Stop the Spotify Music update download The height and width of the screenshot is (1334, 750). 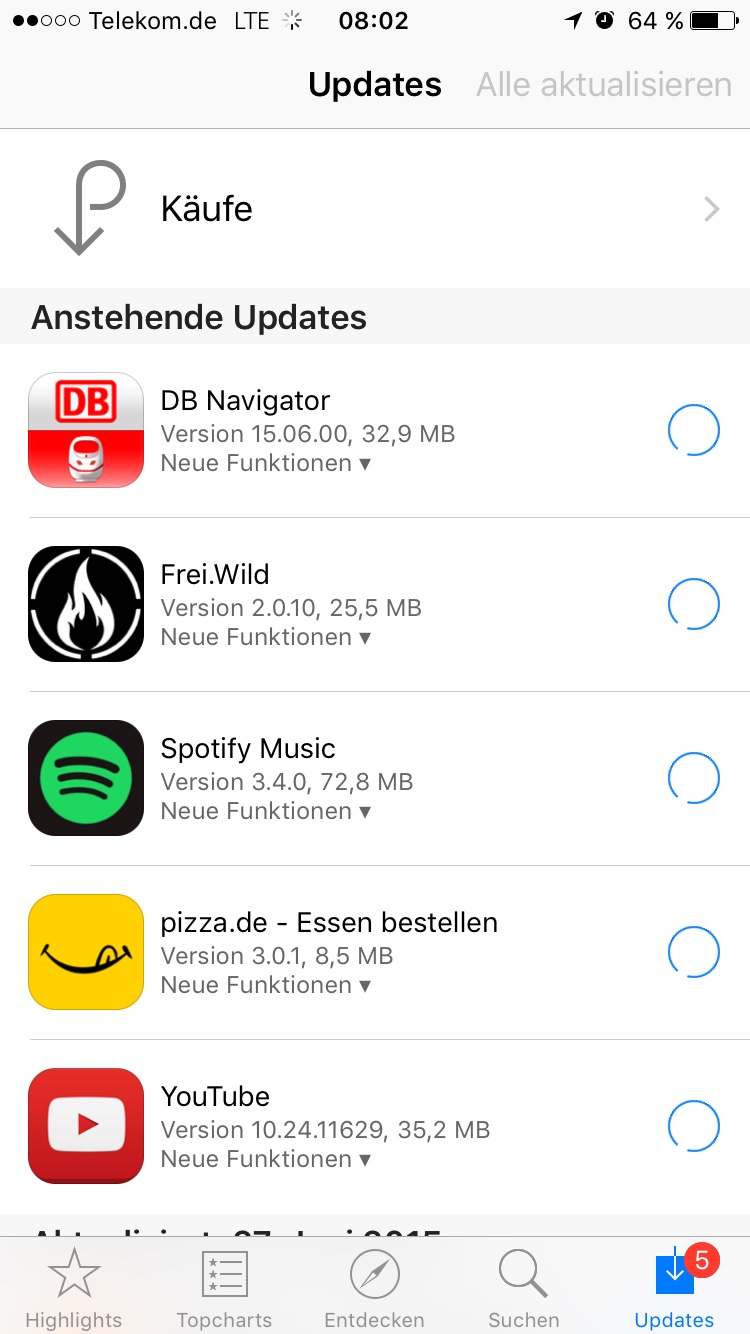pos(693,778)
